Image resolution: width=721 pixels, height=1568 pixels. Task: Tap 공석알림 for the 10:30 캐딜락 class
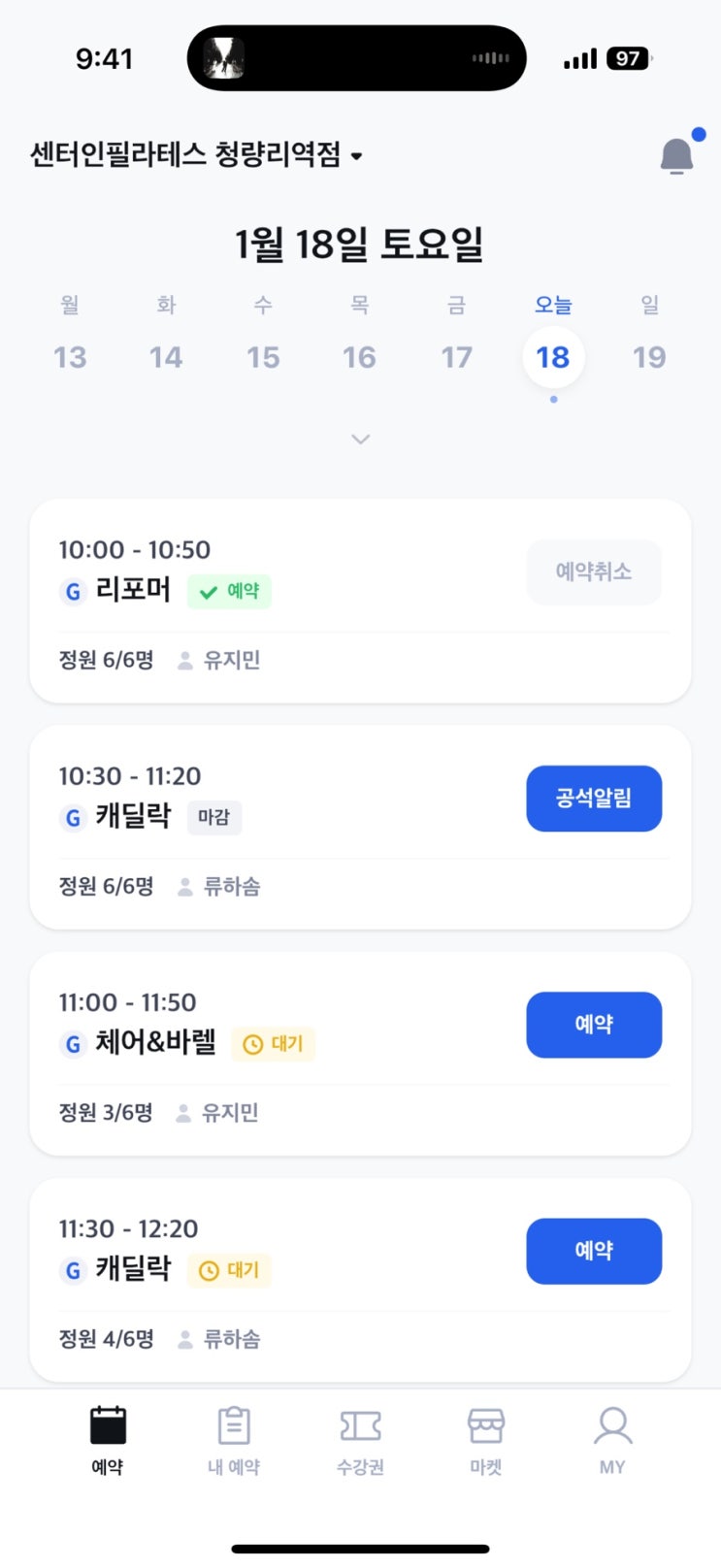coord(594,799)
